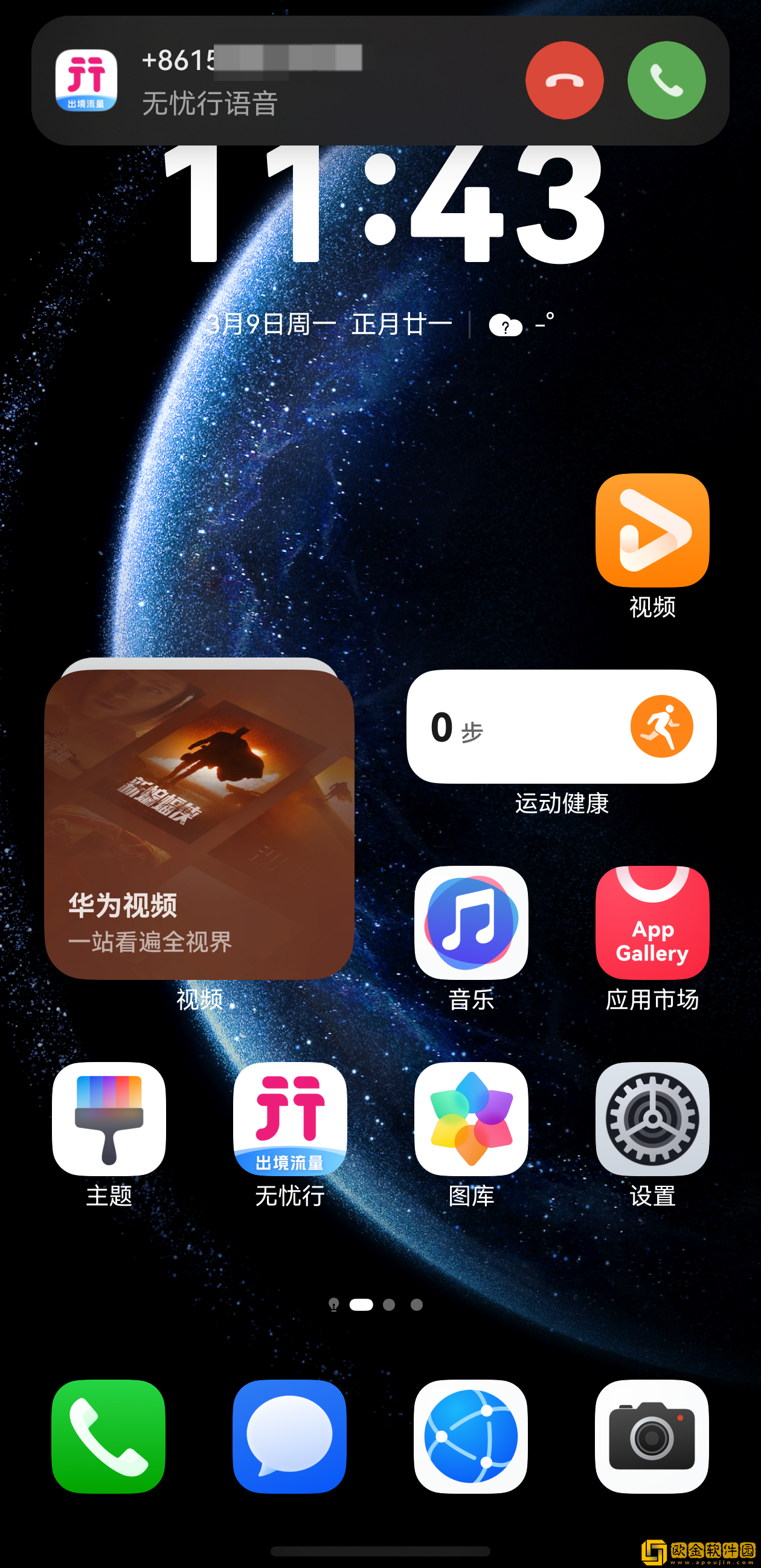Image resolution: width=761 pixels, height=1568 pixels.
Task: Answer the incoming 无忧行语音 call
Action: 666,80
